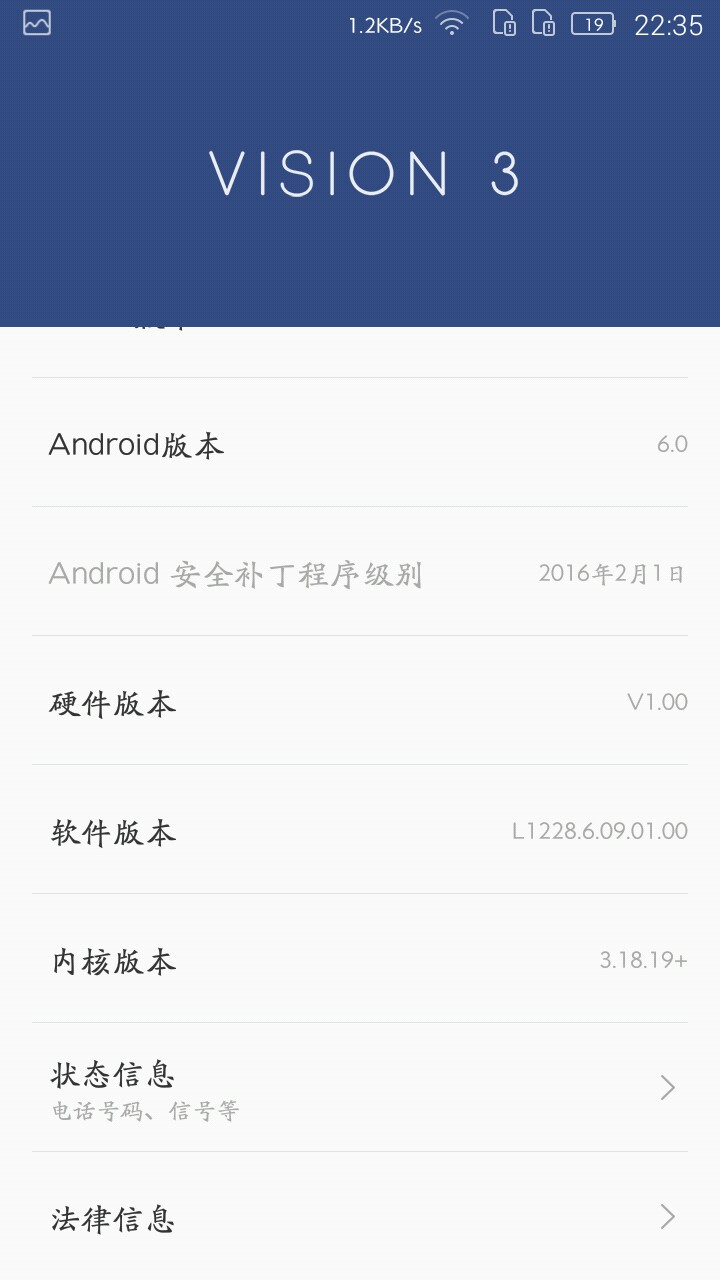Open 状态信息 status information
The width and height of the screenshot is (720, 1280).
point(360,1087)
